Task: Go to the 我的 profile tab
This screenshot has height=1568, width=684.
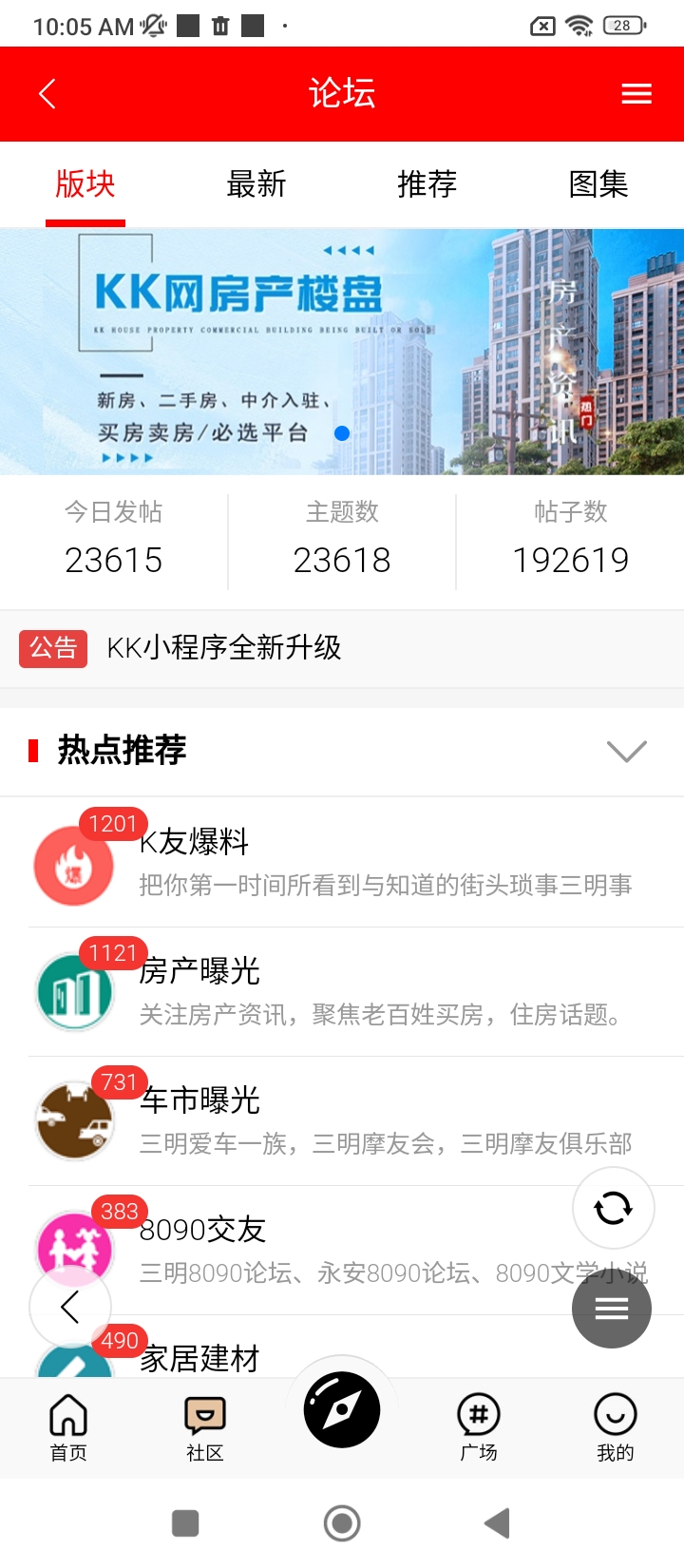Action: tap(616, 1425)
